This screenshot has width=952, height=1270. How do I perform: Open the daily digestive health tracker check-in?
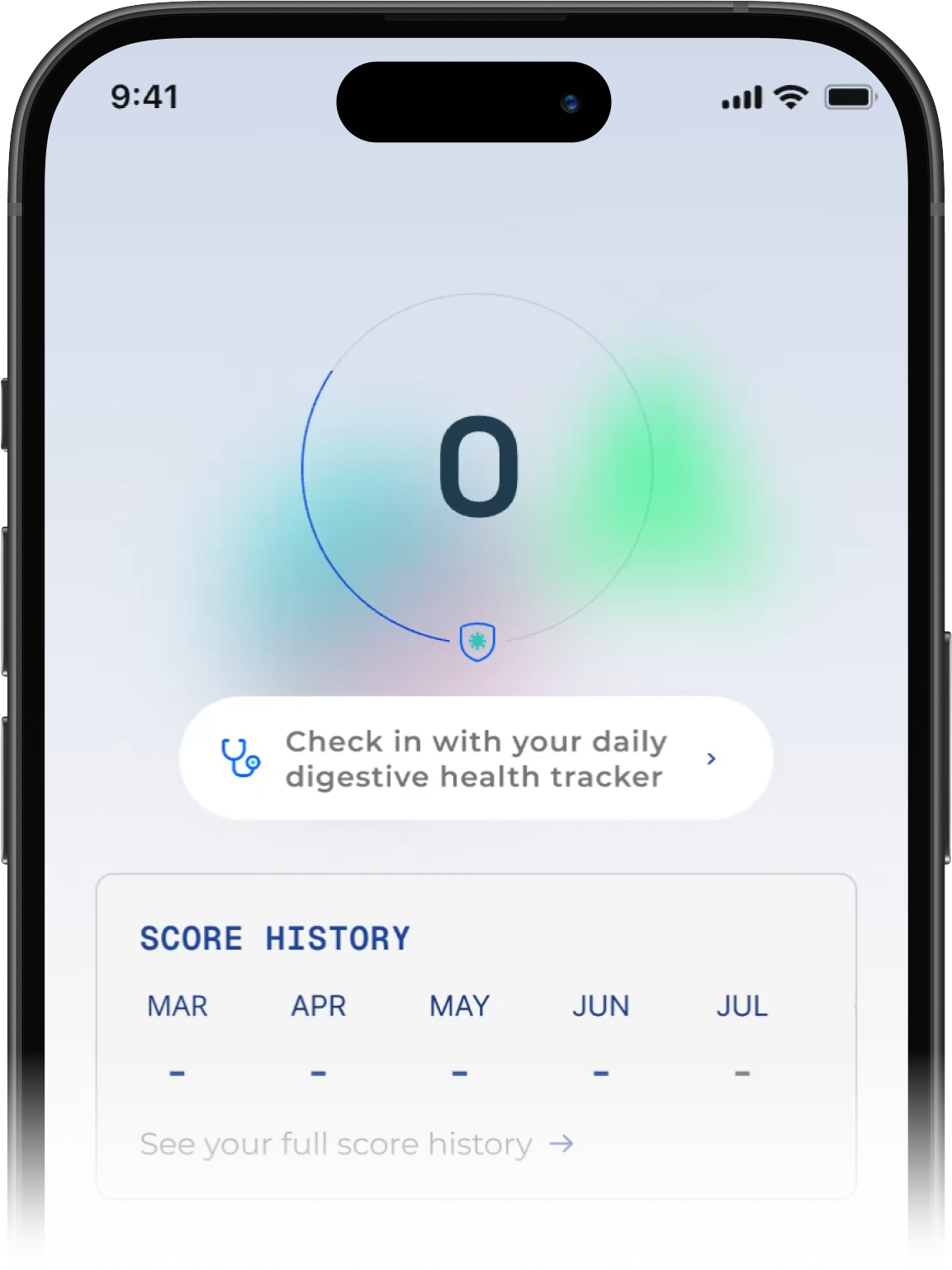pos(476,758)
